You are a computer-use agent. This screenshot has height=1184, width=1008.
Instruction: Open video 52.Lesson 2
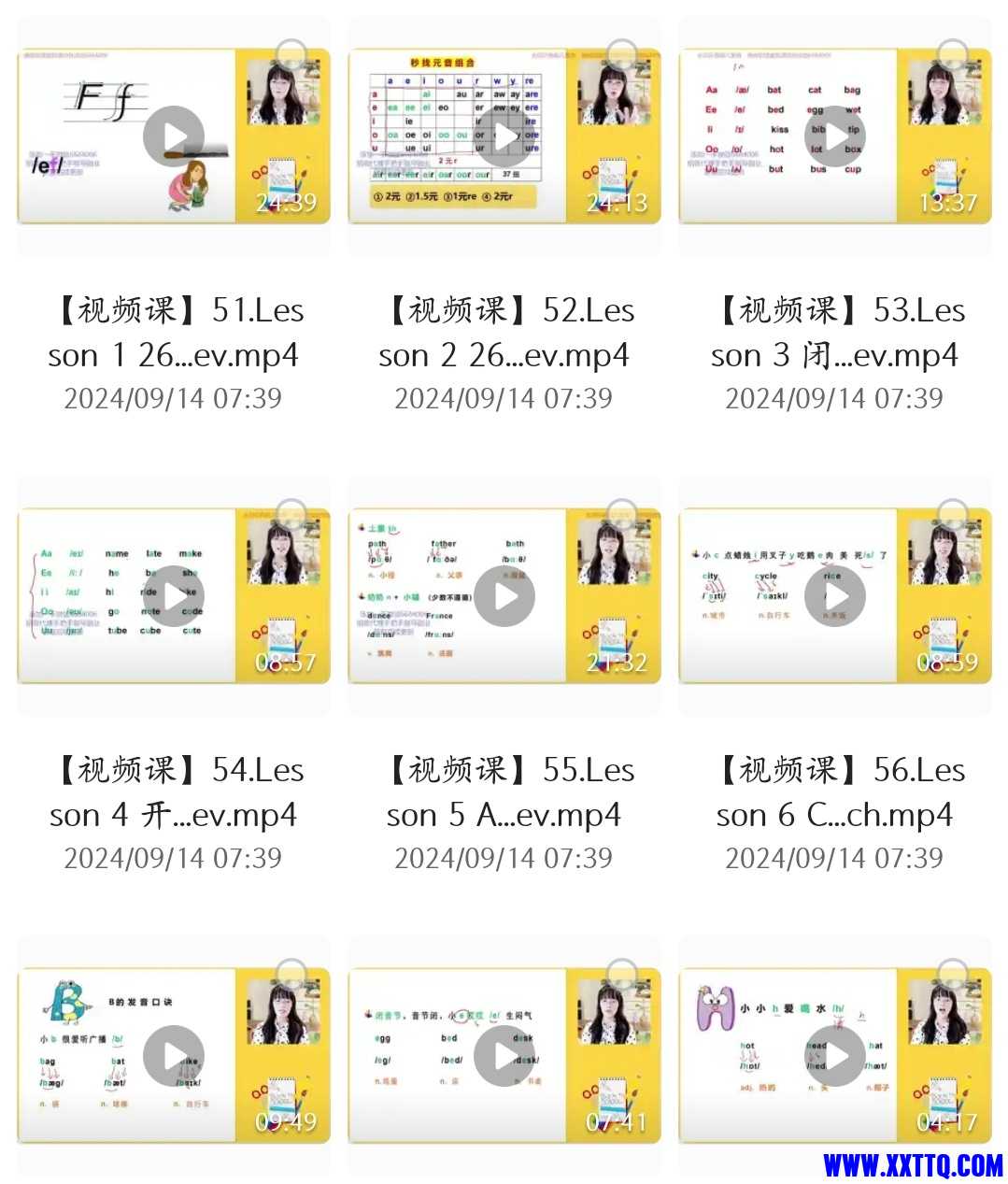(x=504, y=136)
